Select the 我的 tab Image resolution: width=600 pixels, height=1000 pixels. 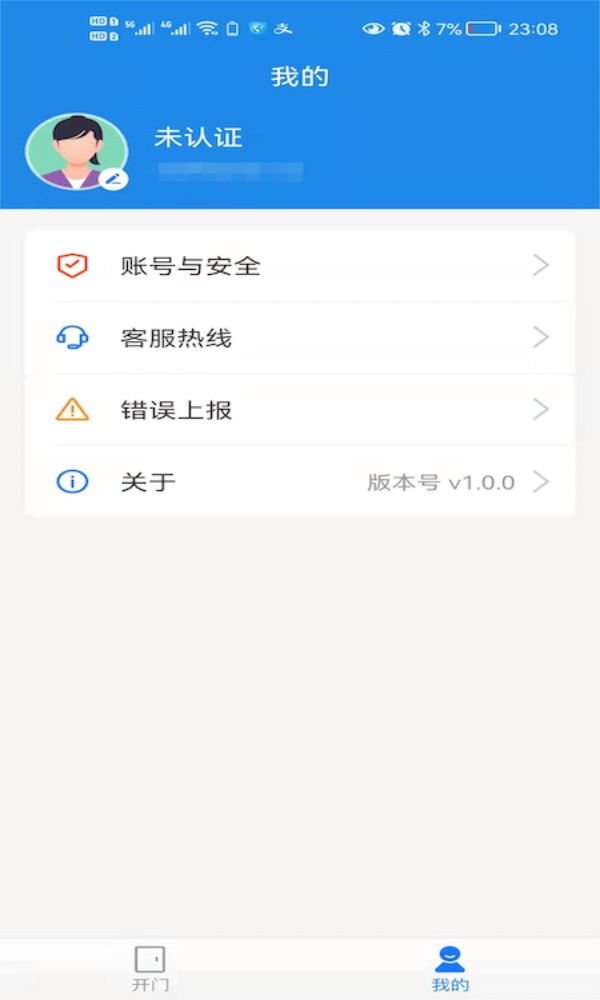(450, 968)
